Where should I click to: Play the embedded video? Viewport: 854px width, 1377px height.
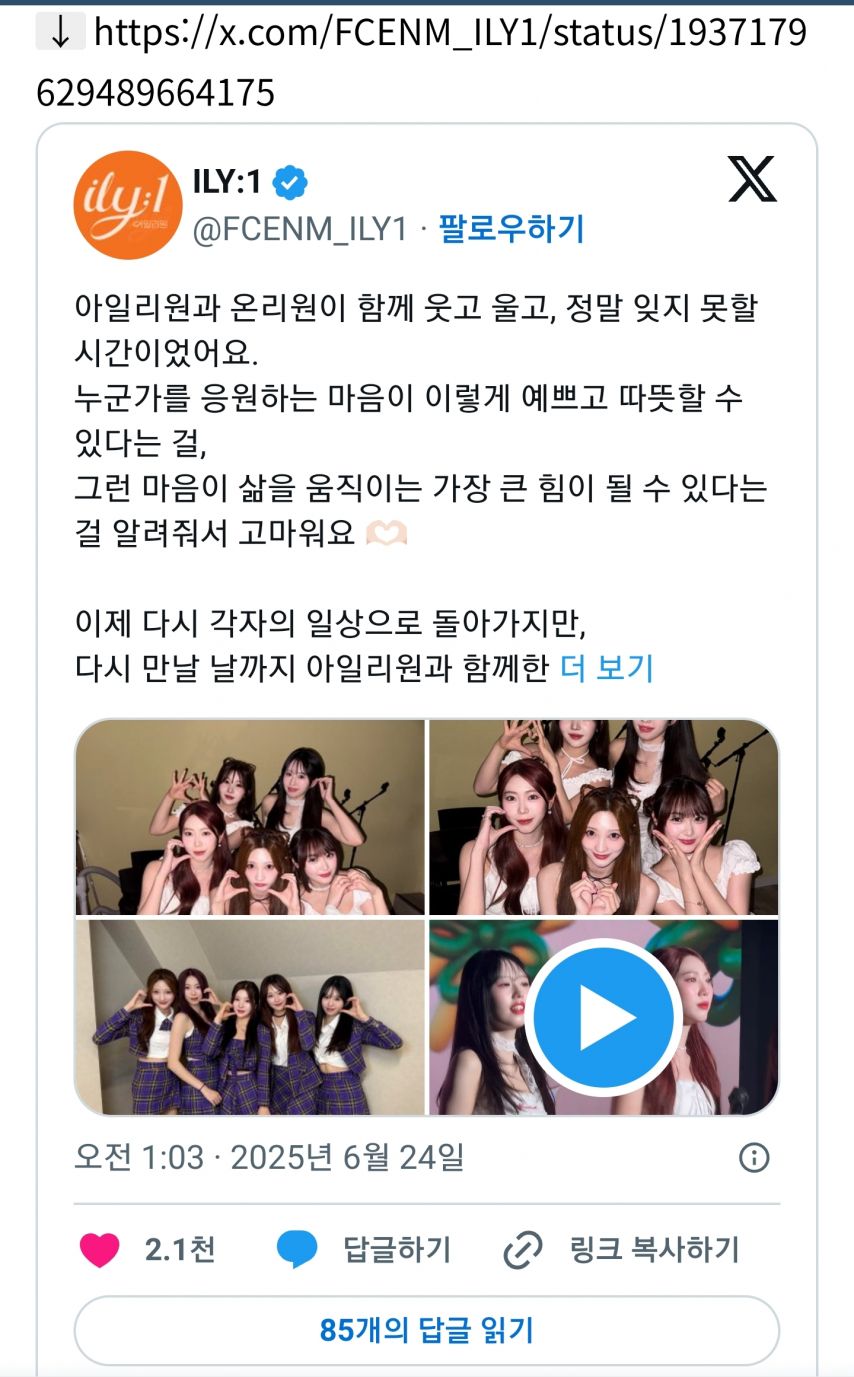(604, 1017)
